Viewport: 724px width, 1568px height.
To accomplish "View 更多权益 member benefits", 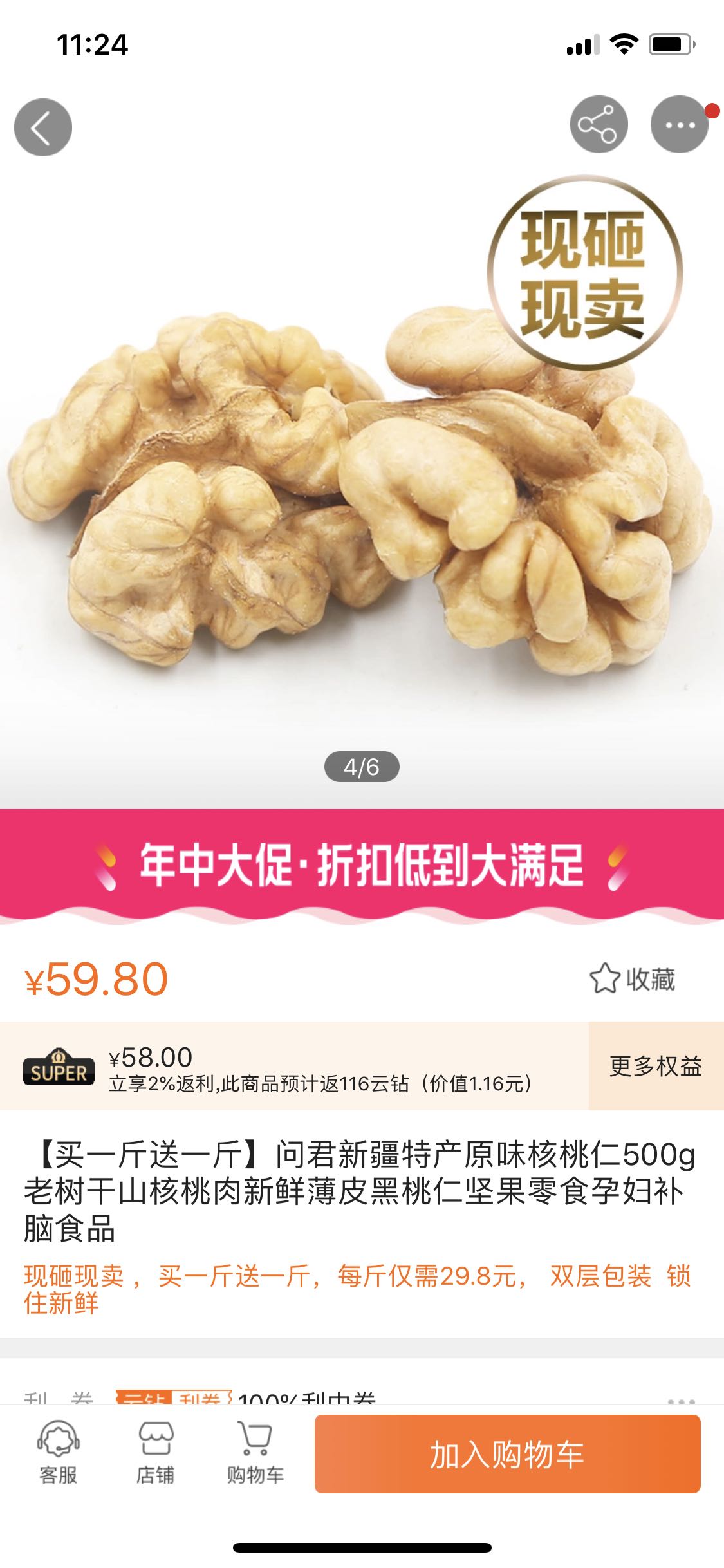I will 655,1067.
